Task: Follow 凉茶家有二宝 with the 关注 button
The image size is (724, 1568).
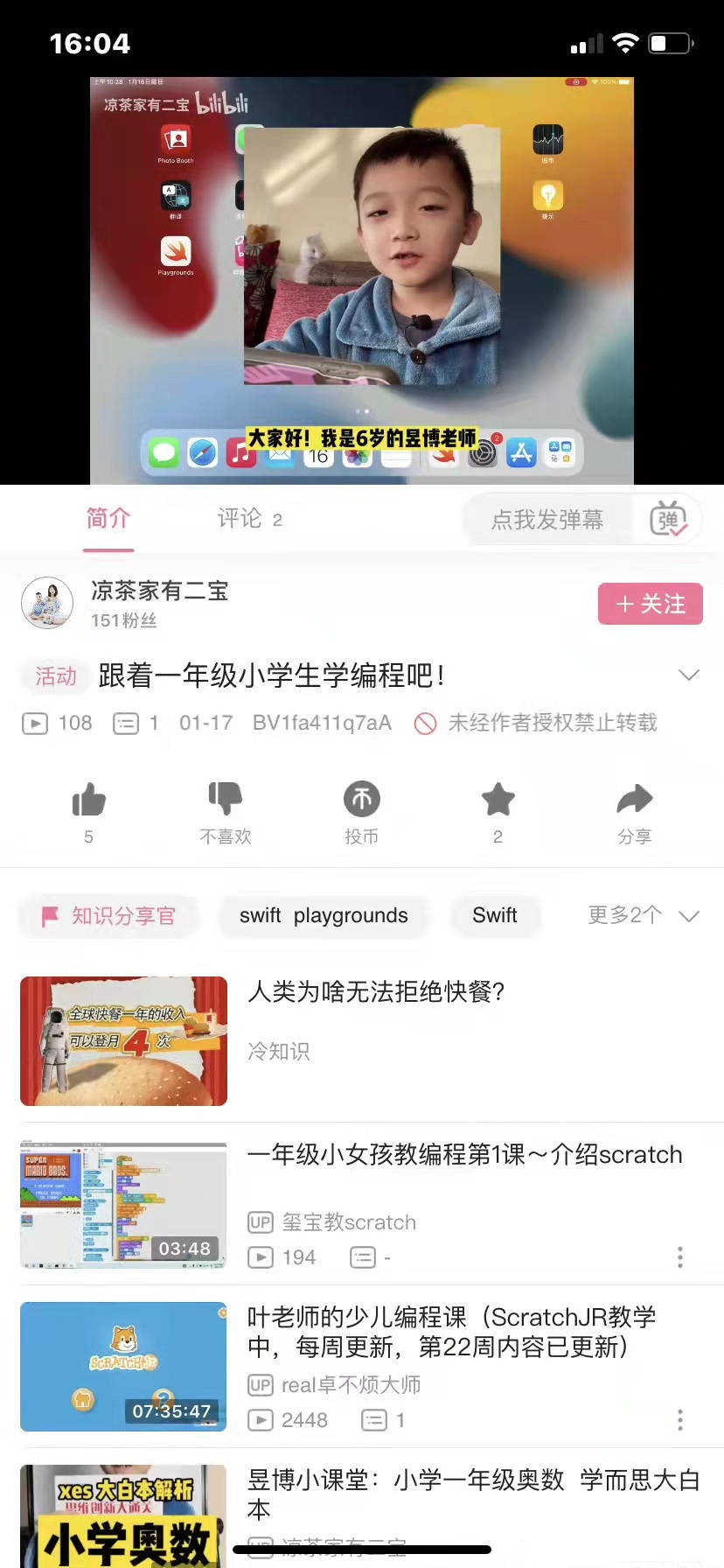Action: click(x=650, y=604)
